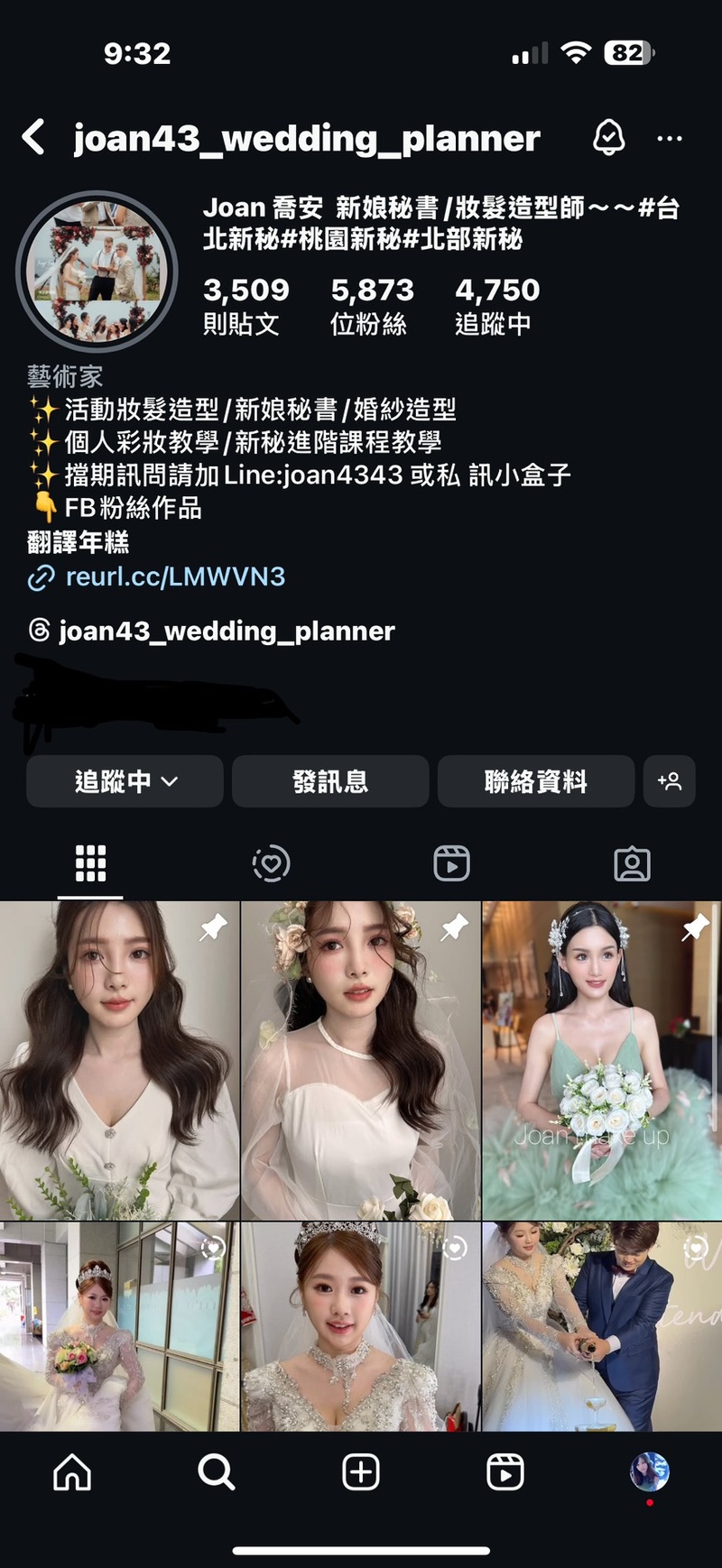Expand the 追蹤中 following options
722x1568 pixels.
click(125, 781)
